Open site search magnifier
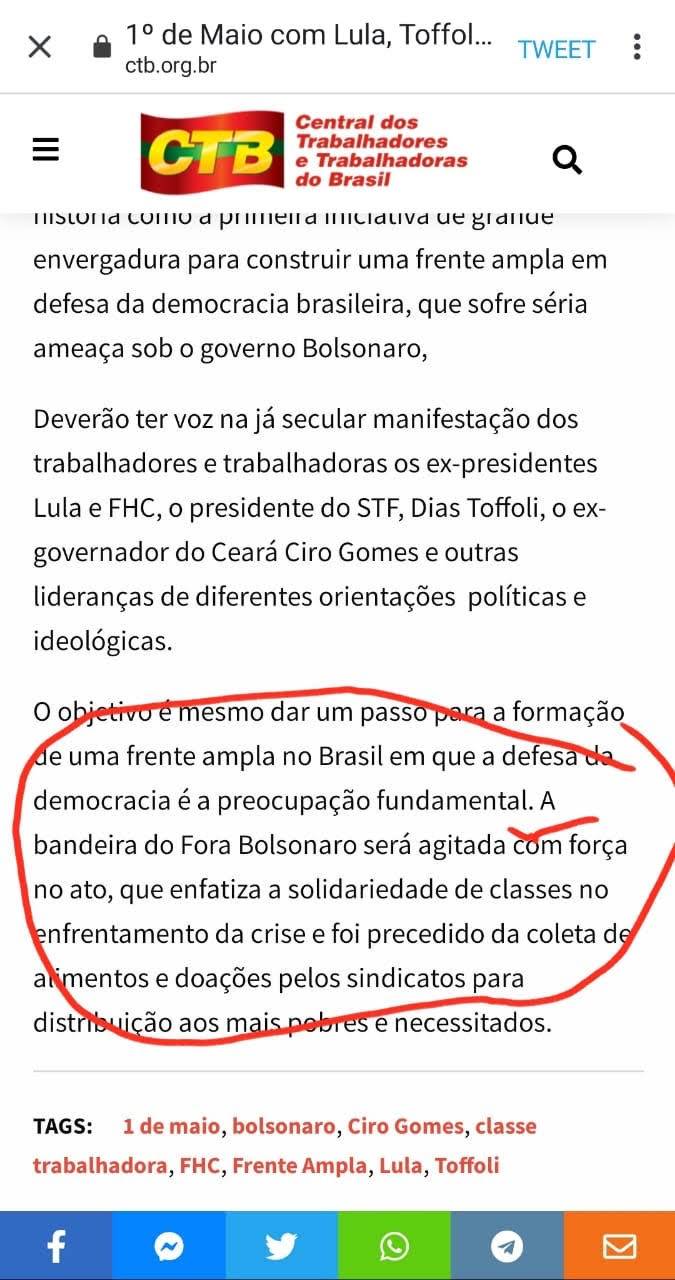The width and height of the screenshot is (675, 1280). 567,158
